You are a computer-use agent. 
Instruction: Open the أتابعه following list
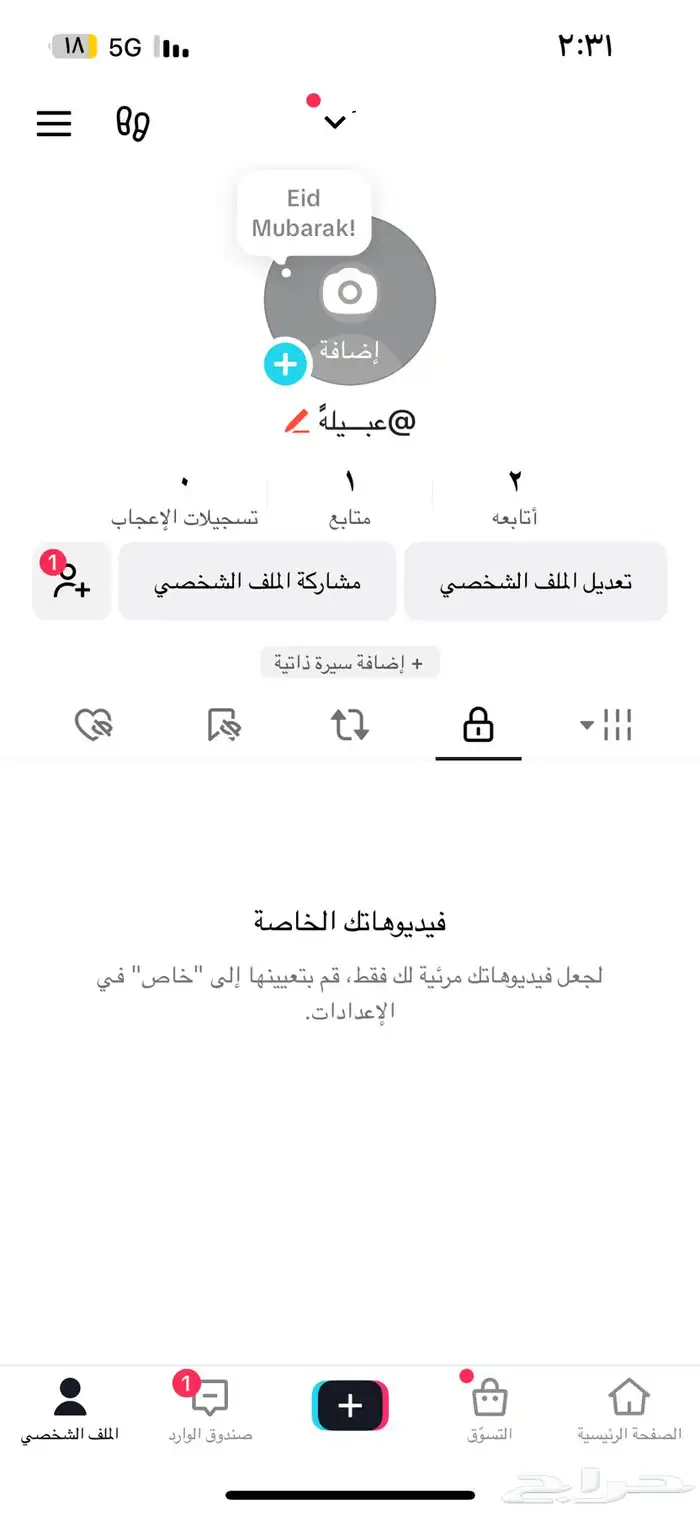tap(515, 497)
